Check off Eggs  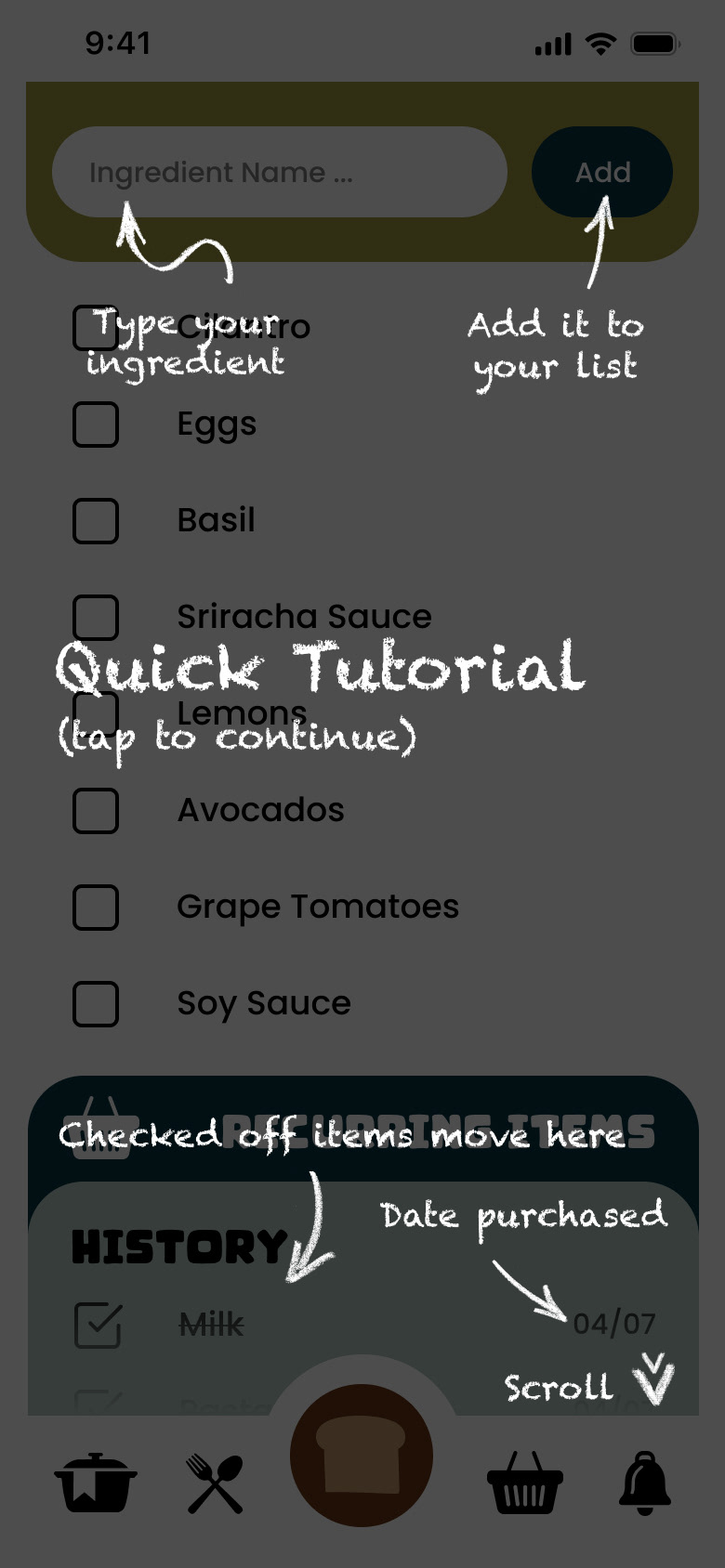click(x=96, y=425)
